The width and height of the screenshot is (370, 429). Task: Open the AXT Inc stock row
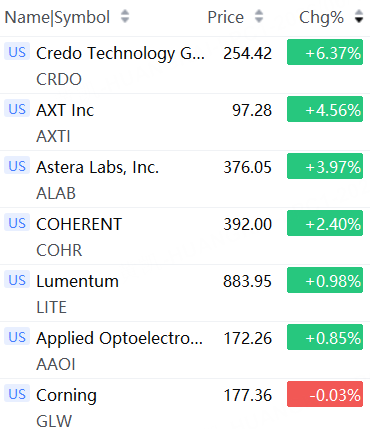(x=185, y=122)
